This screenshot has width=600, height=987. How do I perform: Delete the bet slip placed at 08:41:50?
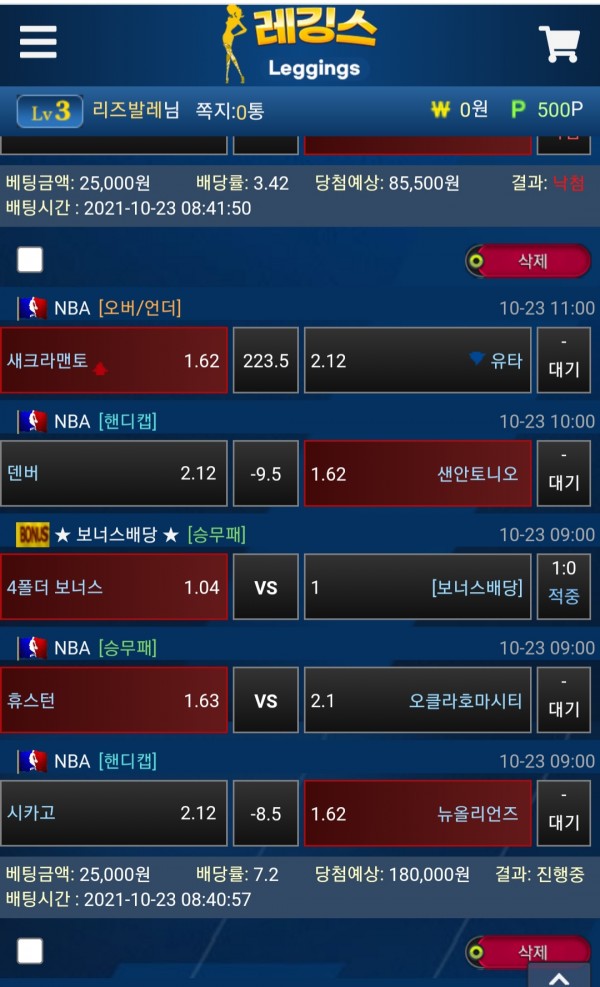click(x=528, y=261)
